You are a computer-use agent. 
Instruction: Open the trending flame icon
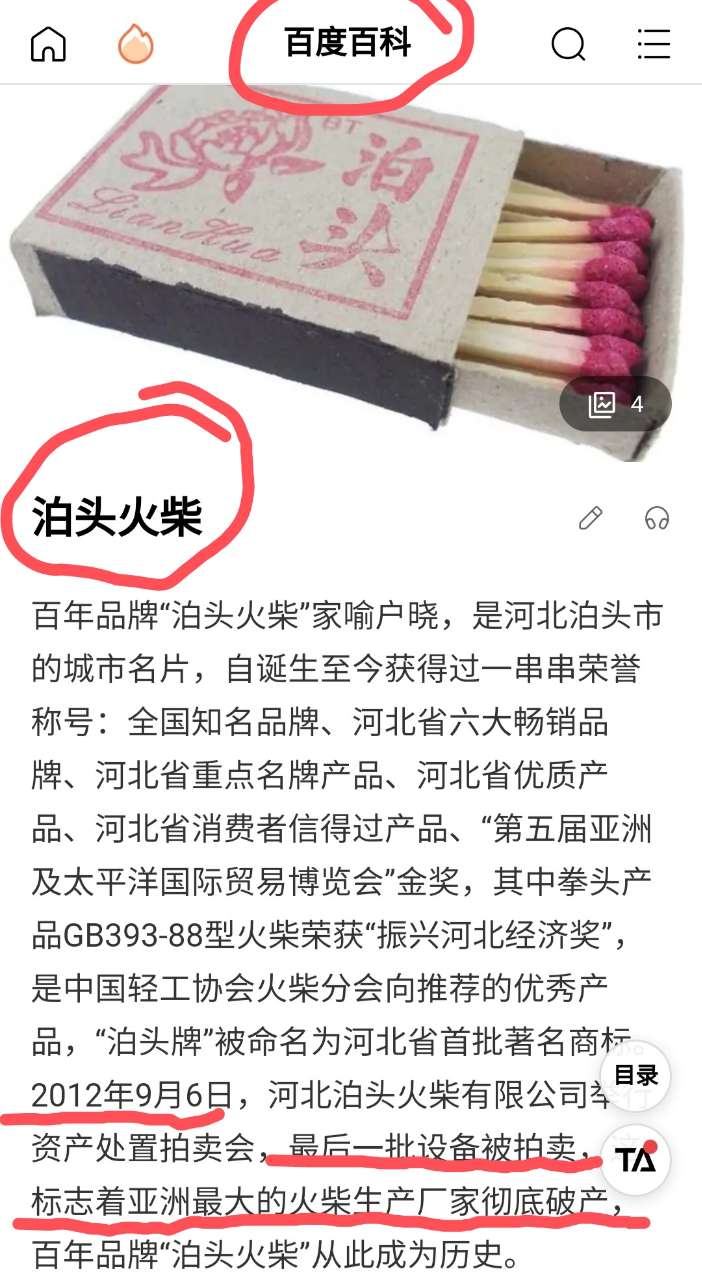(x=135, y=44)
